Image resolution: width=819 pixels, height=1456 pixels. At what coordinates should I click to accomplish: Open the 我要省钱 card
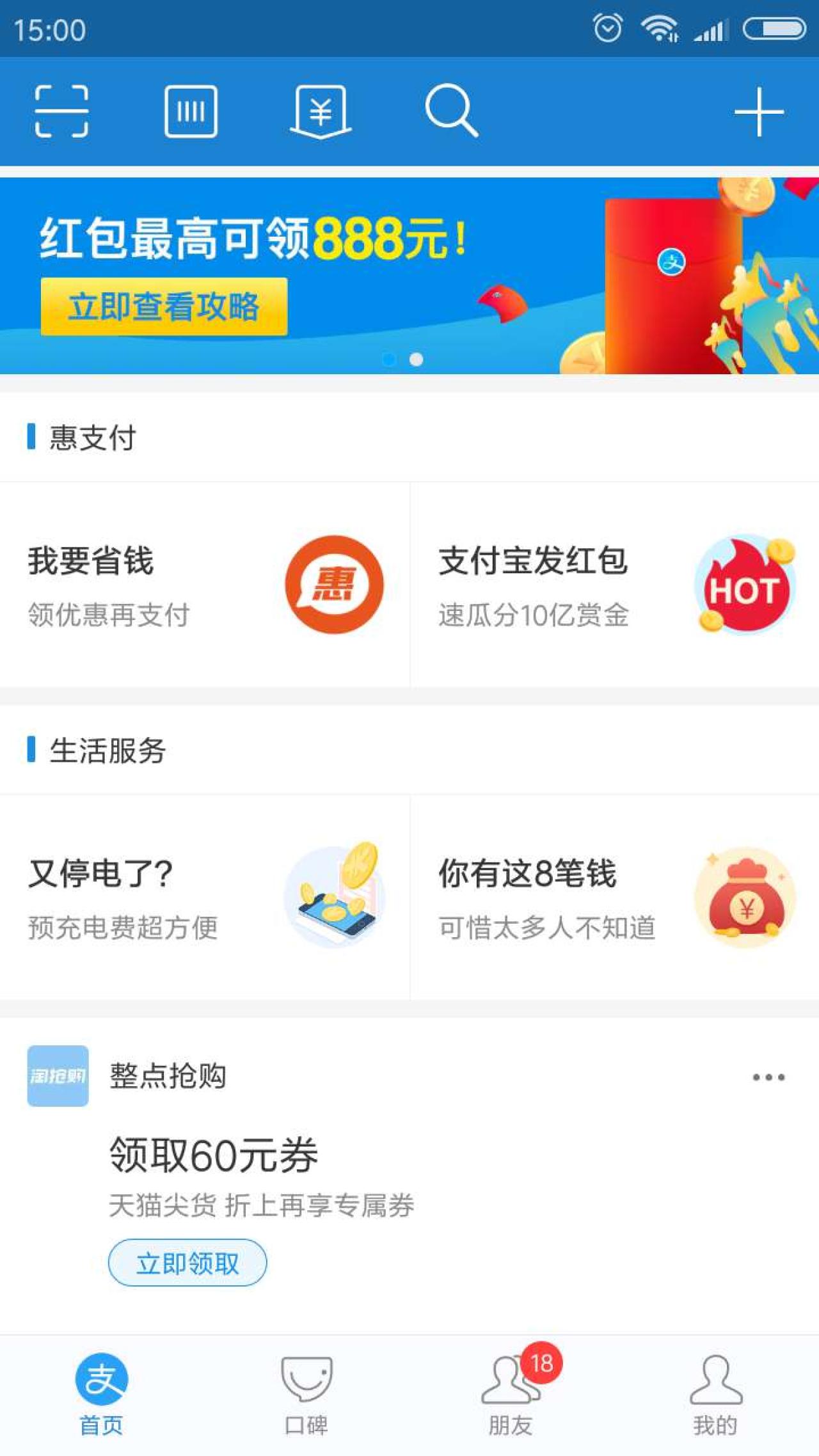coord(205,585)
